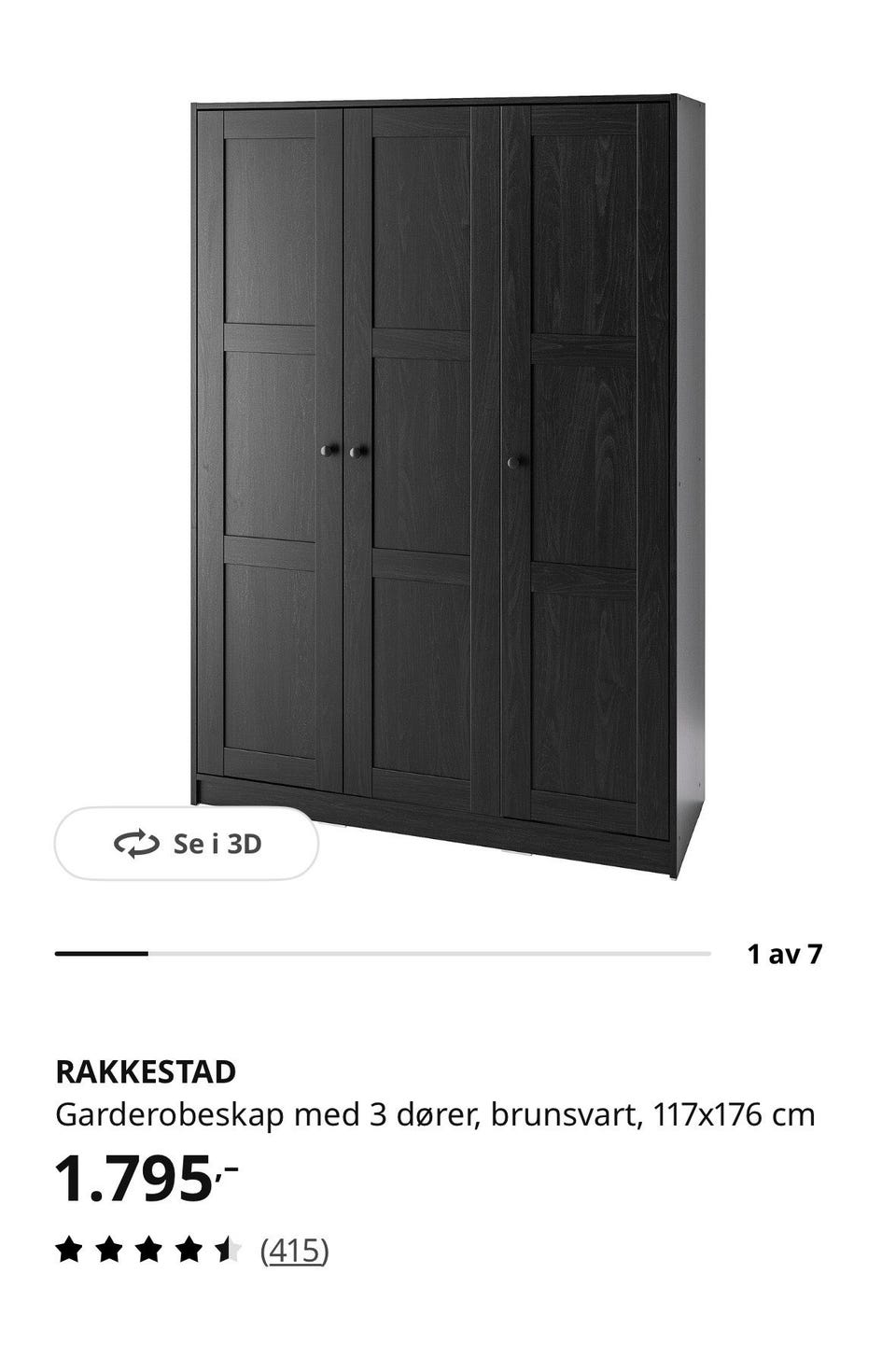Click the second filled rating star
Viewport: 896px width, 1371px height.
[x=110, y=1248]
